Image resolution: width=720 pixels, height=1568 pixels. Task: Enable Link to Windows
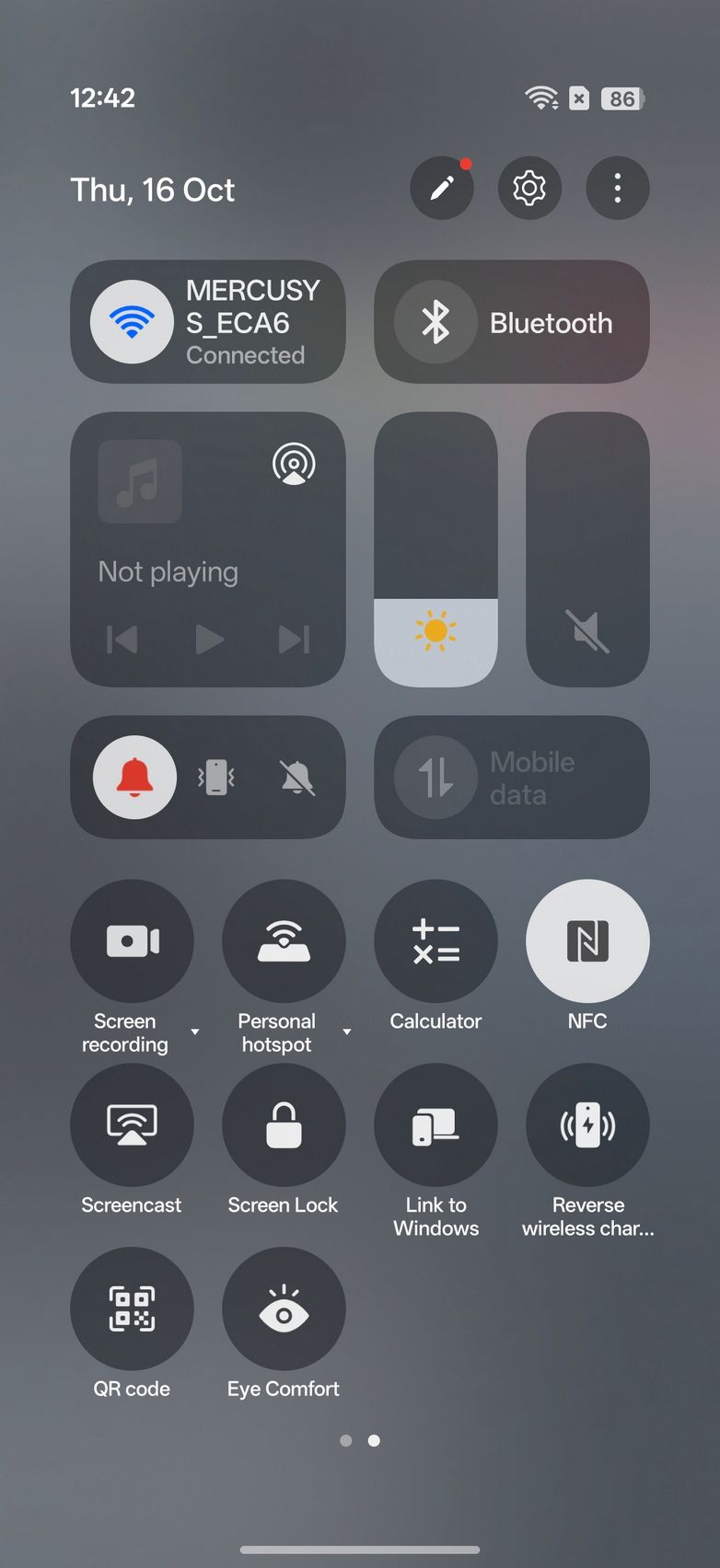(x=435, y=1124)
